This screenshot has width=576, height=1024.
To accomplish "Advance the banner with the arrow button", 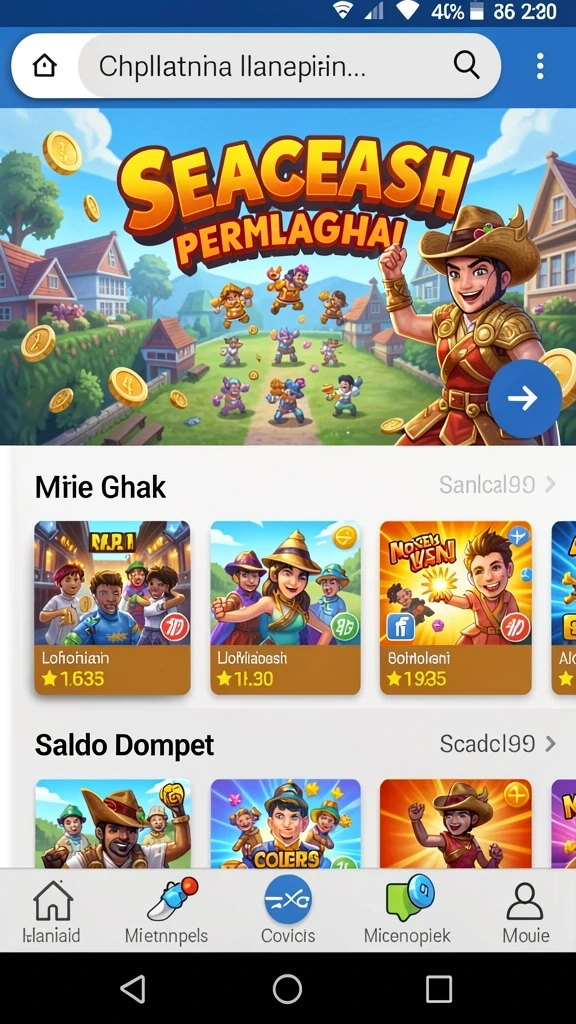I will 524,398.
